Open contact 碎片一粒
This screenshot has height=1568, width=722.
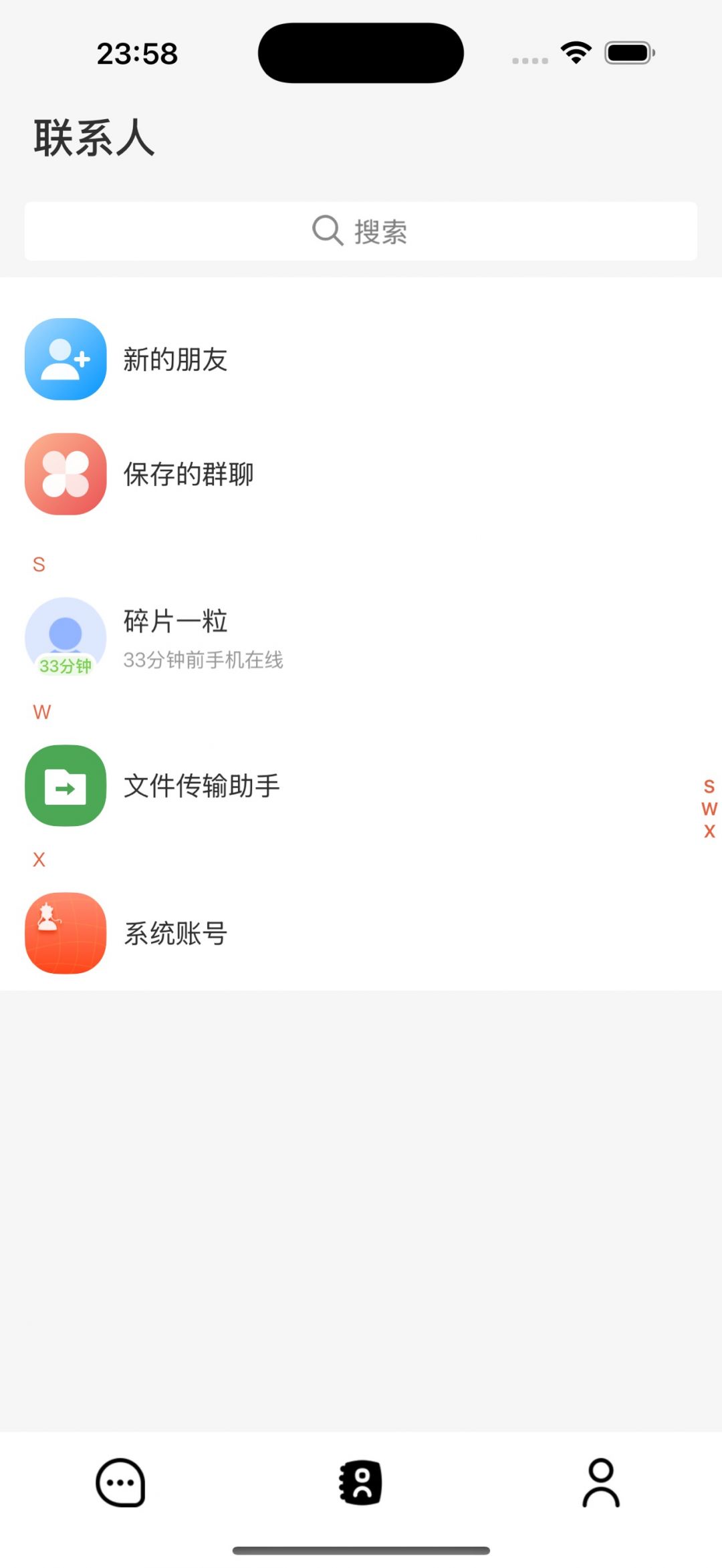(361, 638)
